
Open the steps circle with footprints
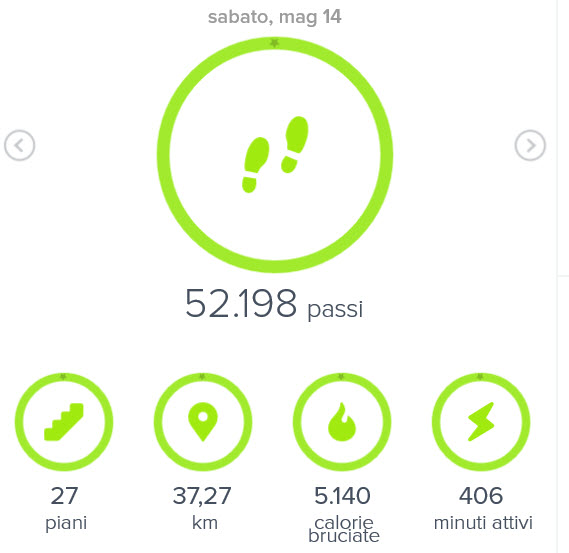(x=275, y=155)
